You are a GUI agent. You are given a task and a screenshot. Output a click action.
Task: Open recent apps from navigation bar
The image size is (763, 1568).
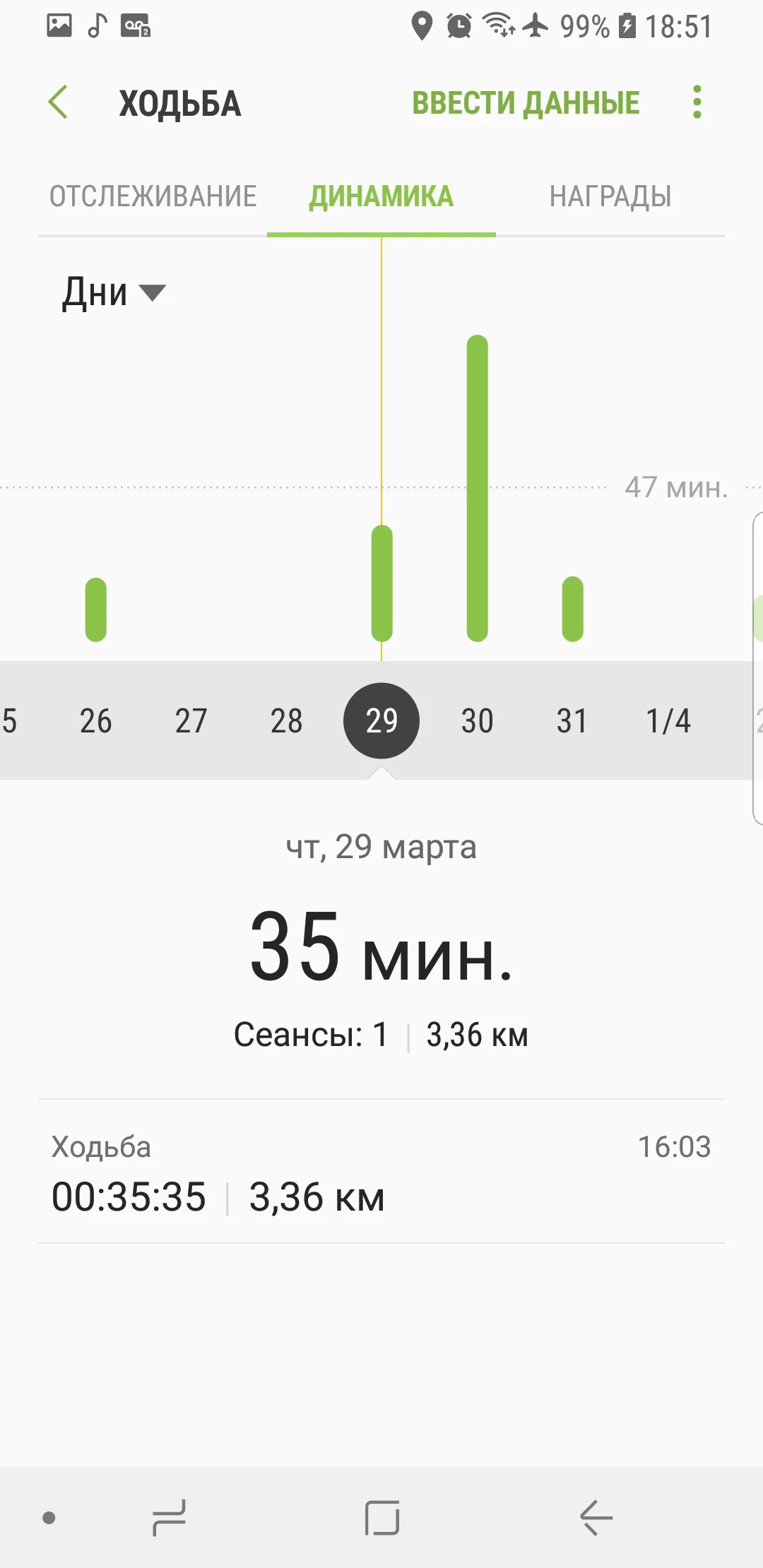pos(169,1517)
